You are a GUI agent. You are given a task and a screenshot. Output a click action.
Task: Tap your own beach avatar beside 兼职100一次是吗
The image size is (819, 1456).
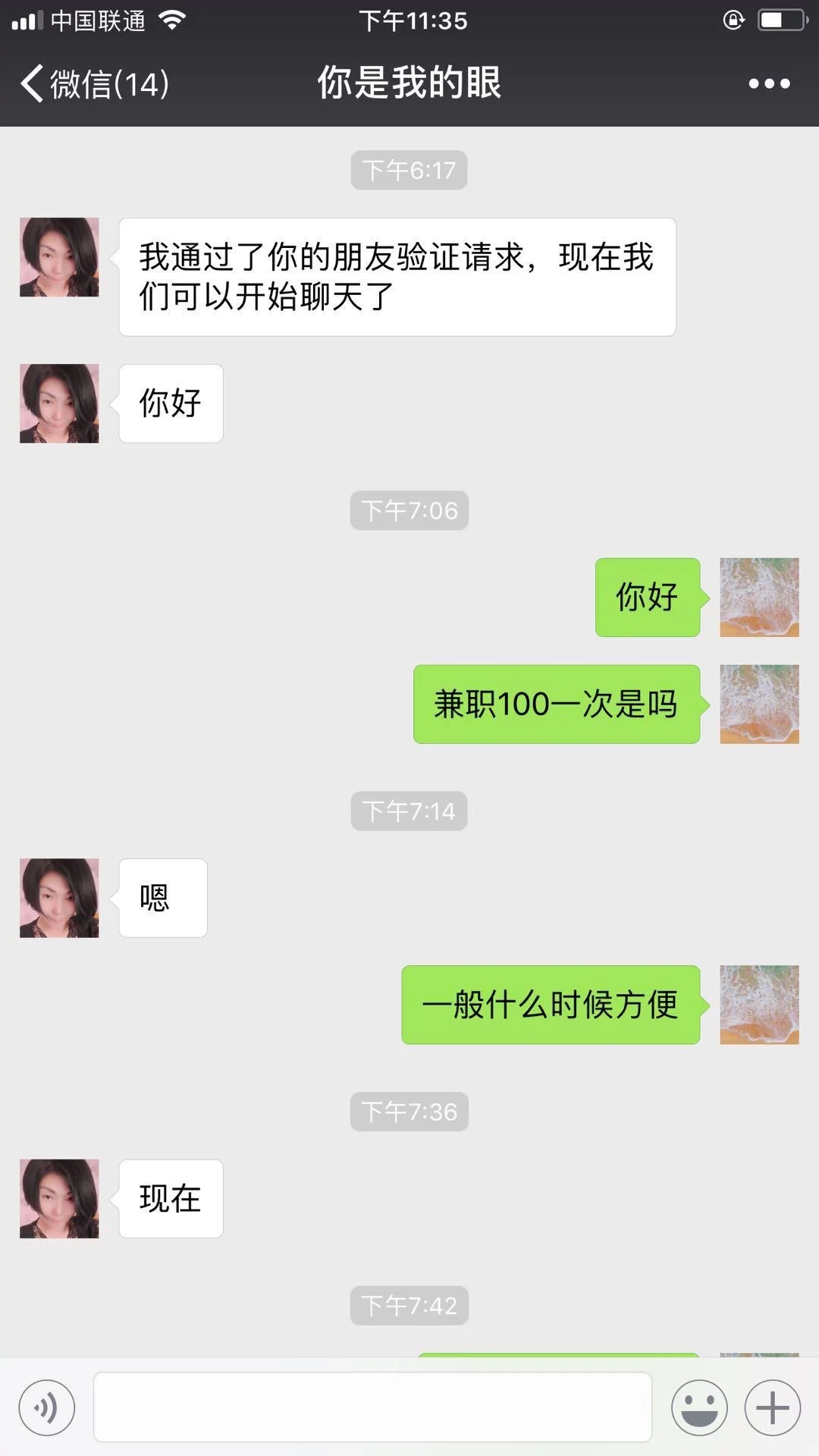(759, 704)
